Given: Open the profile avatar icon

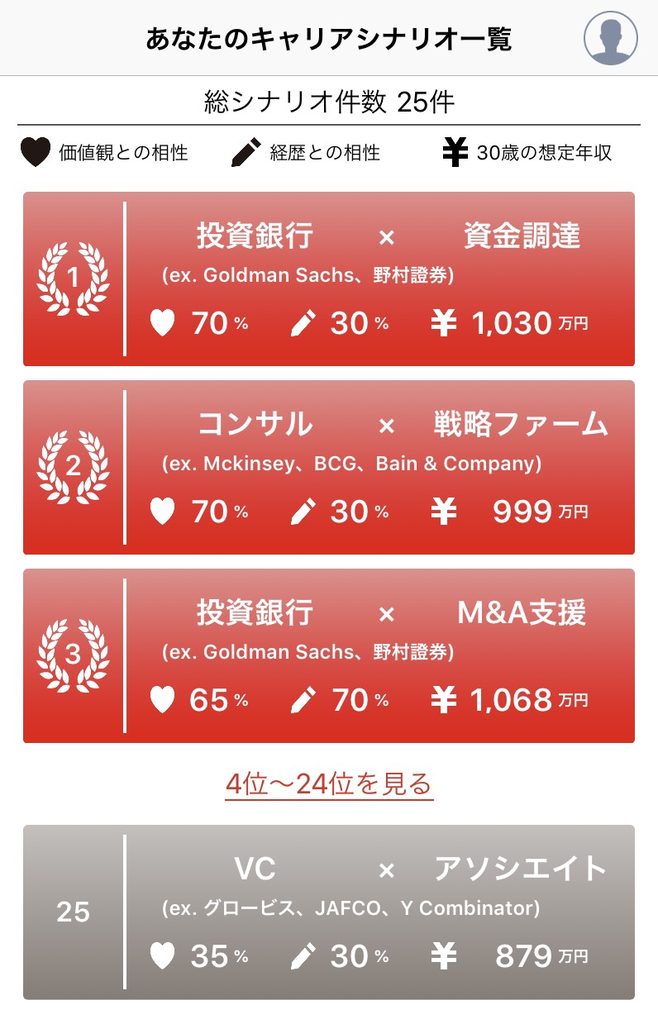Looking at the screenshot, I should click(x=610, y=39).
